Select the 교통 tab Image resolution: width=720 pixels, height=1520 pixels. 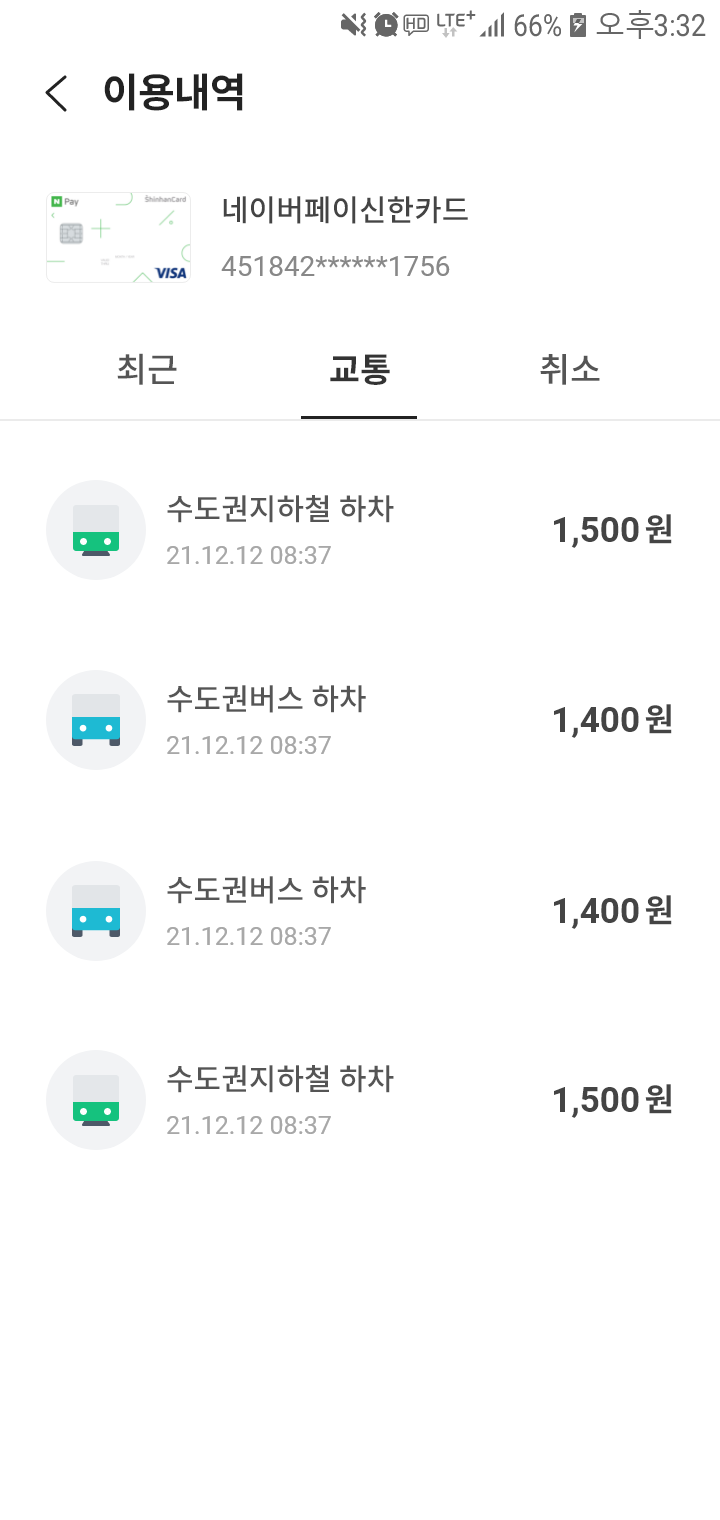[358, 369]
